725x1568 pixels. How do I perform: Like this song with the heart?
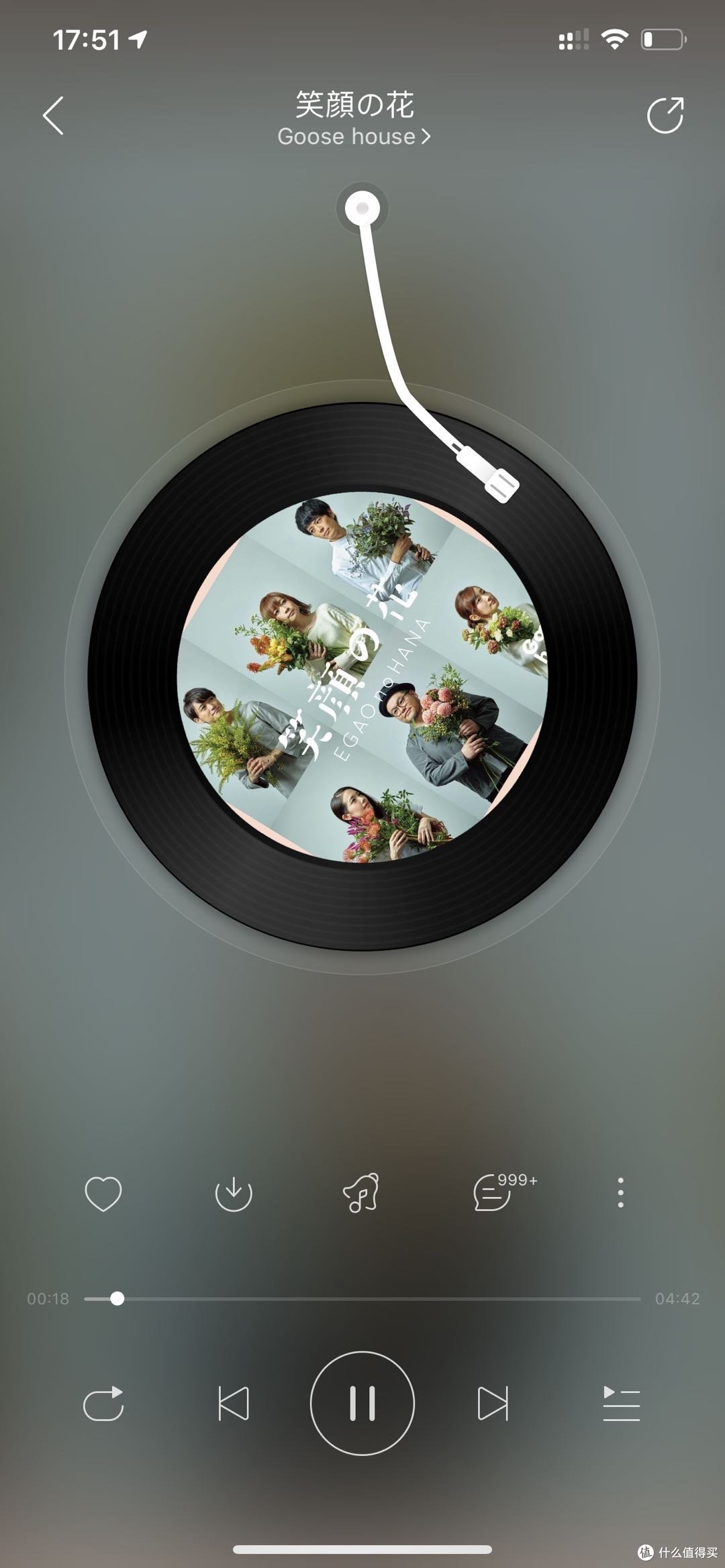tap(103, 1194)
